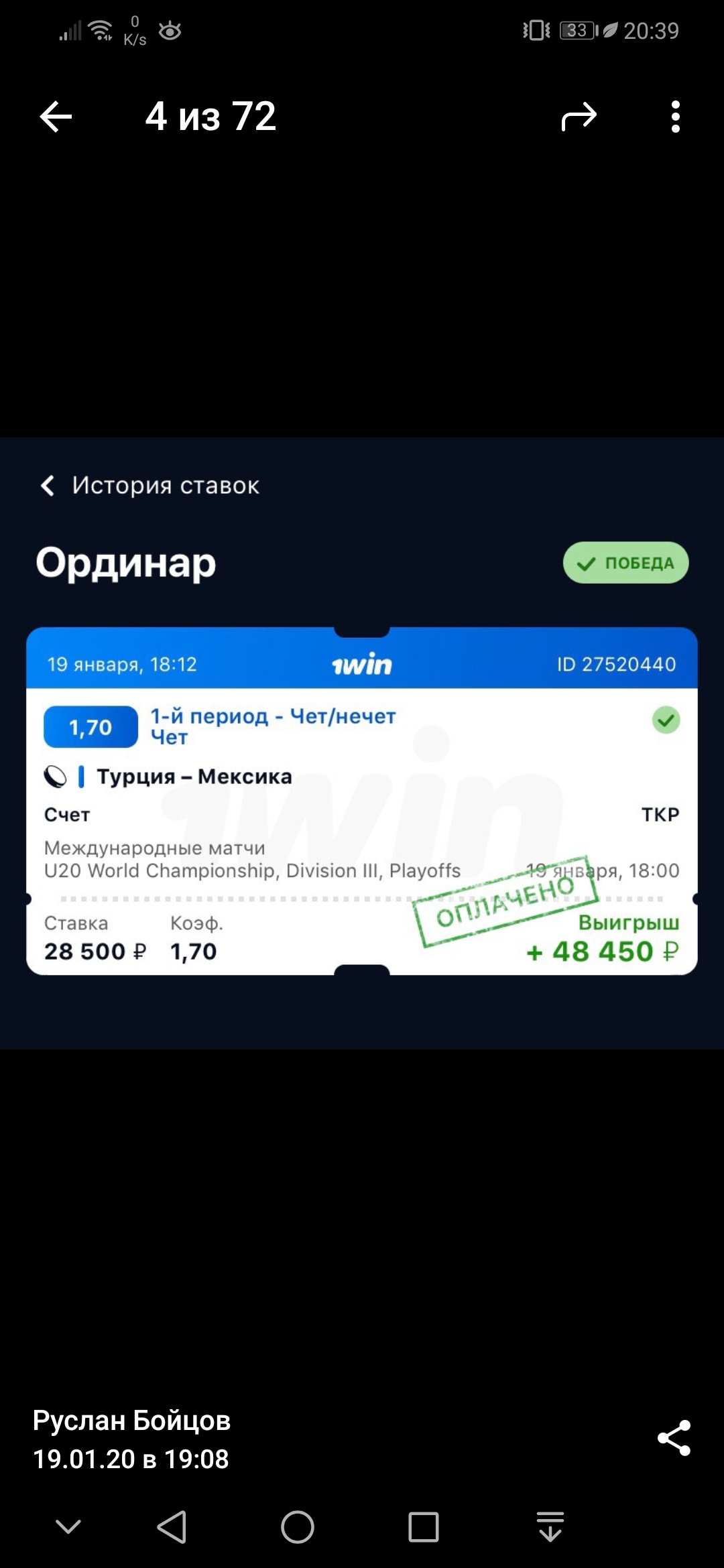Open recent apps with the square button
724x1568 pixels.
tap(423, 1527)
